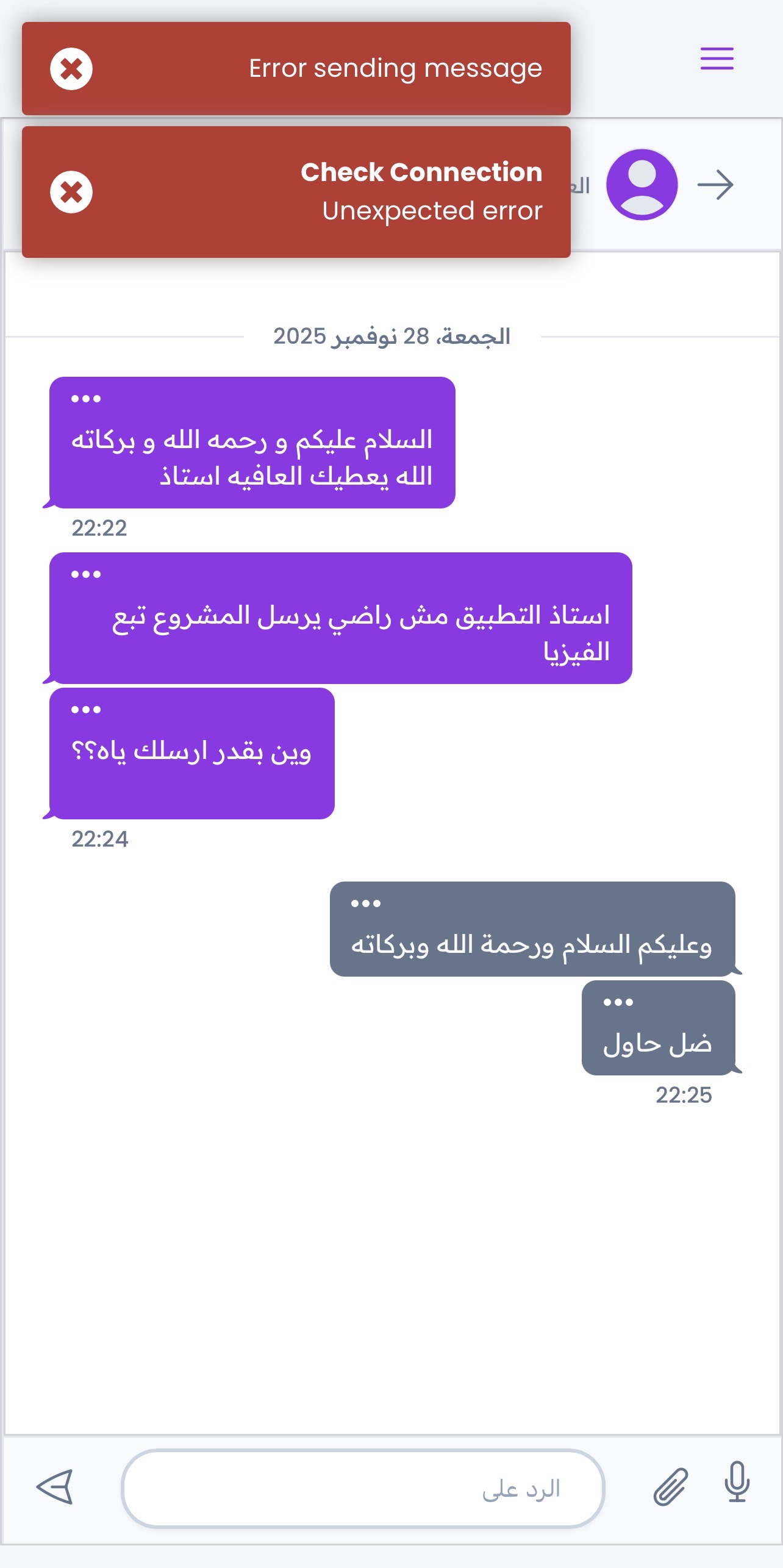Dismiss the 'Check Connection' error toast
783x1568 pixels.
point(71,192)
